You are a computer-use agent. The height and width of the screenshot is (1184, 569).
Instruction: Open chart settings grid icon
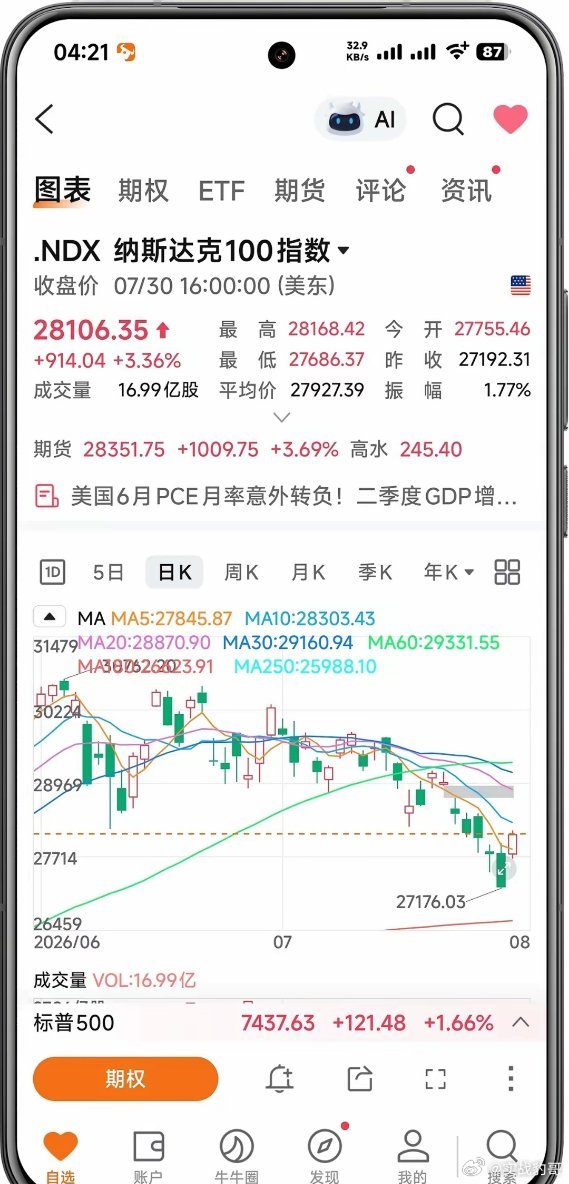pyautogui.click(x=507, y=572)
